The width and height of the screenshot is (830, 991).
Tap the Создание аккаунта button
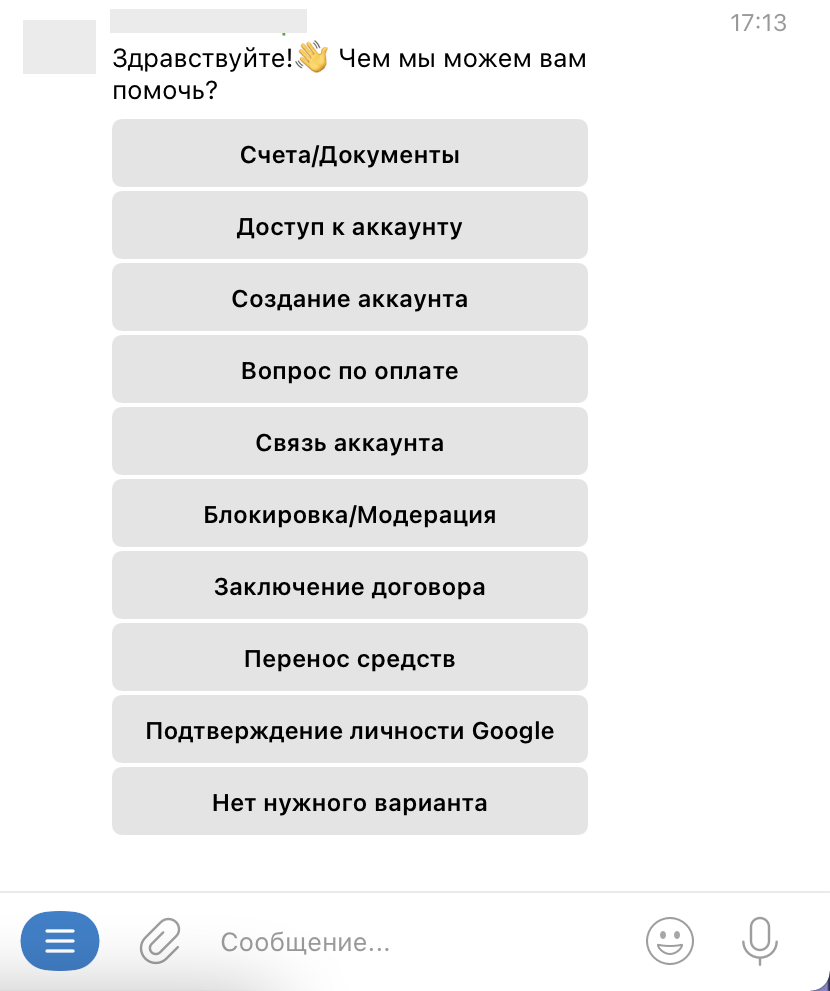pos(349,298)
